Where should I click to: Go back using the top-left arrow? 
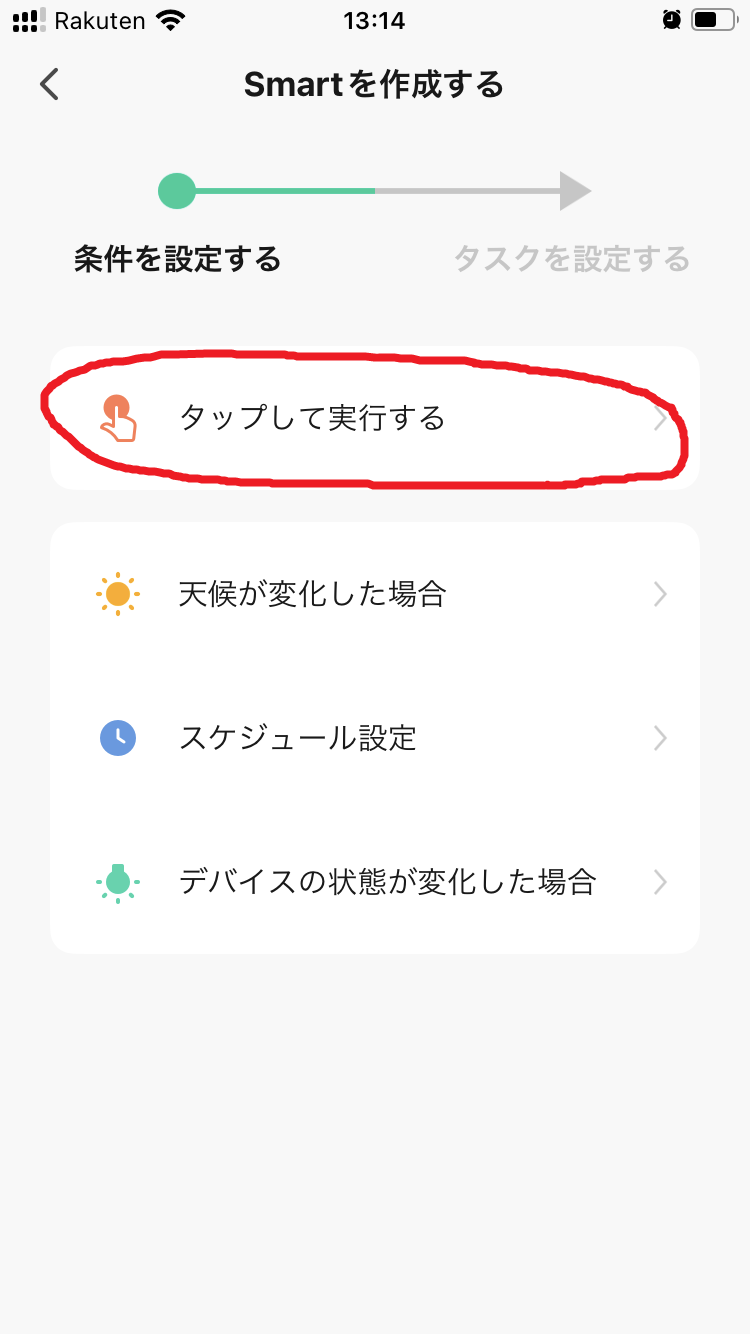[x=49, y=85]
